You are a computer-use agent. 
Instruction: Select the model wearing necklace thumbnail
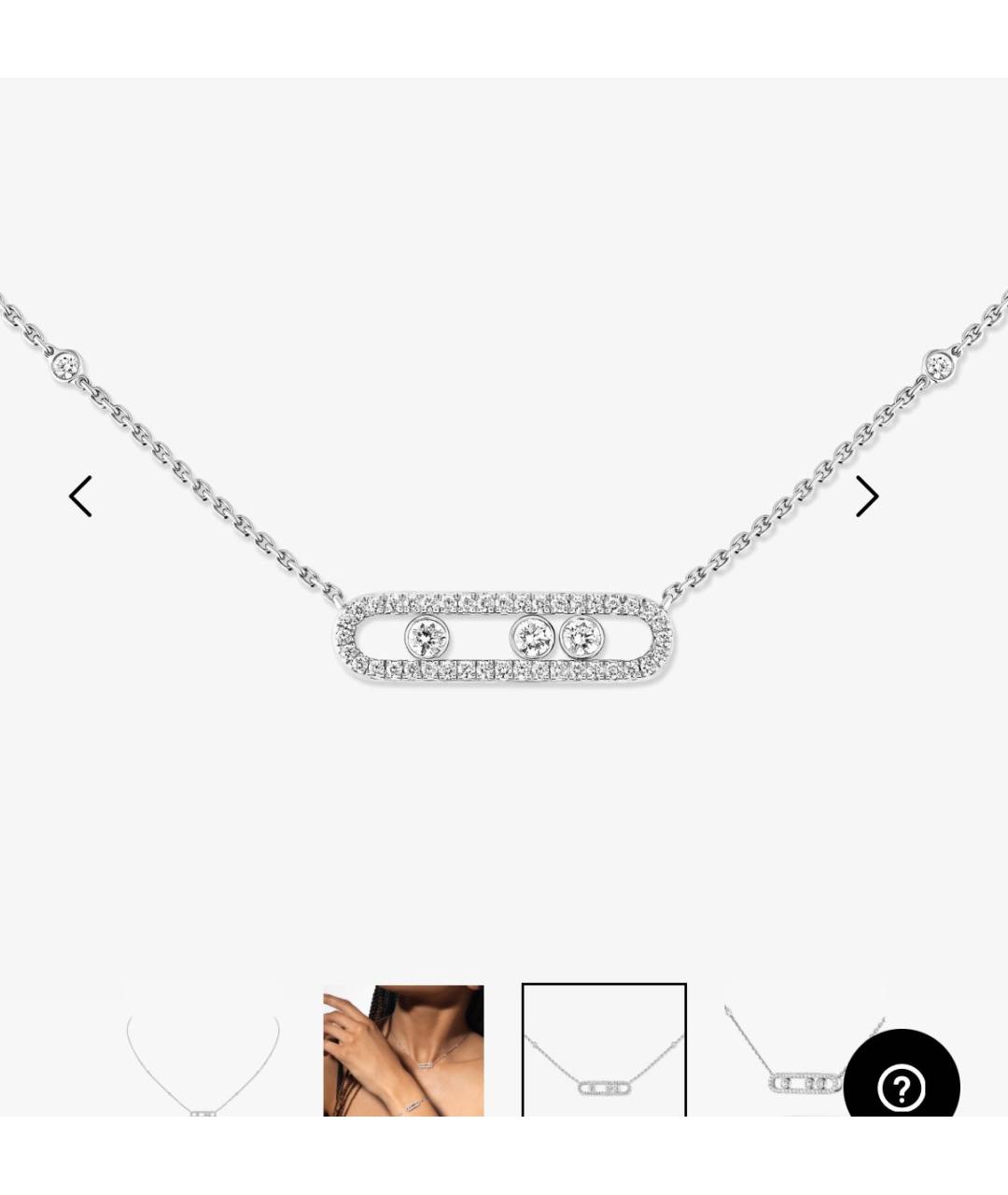pyautogui.click(x=403, y=1050)
